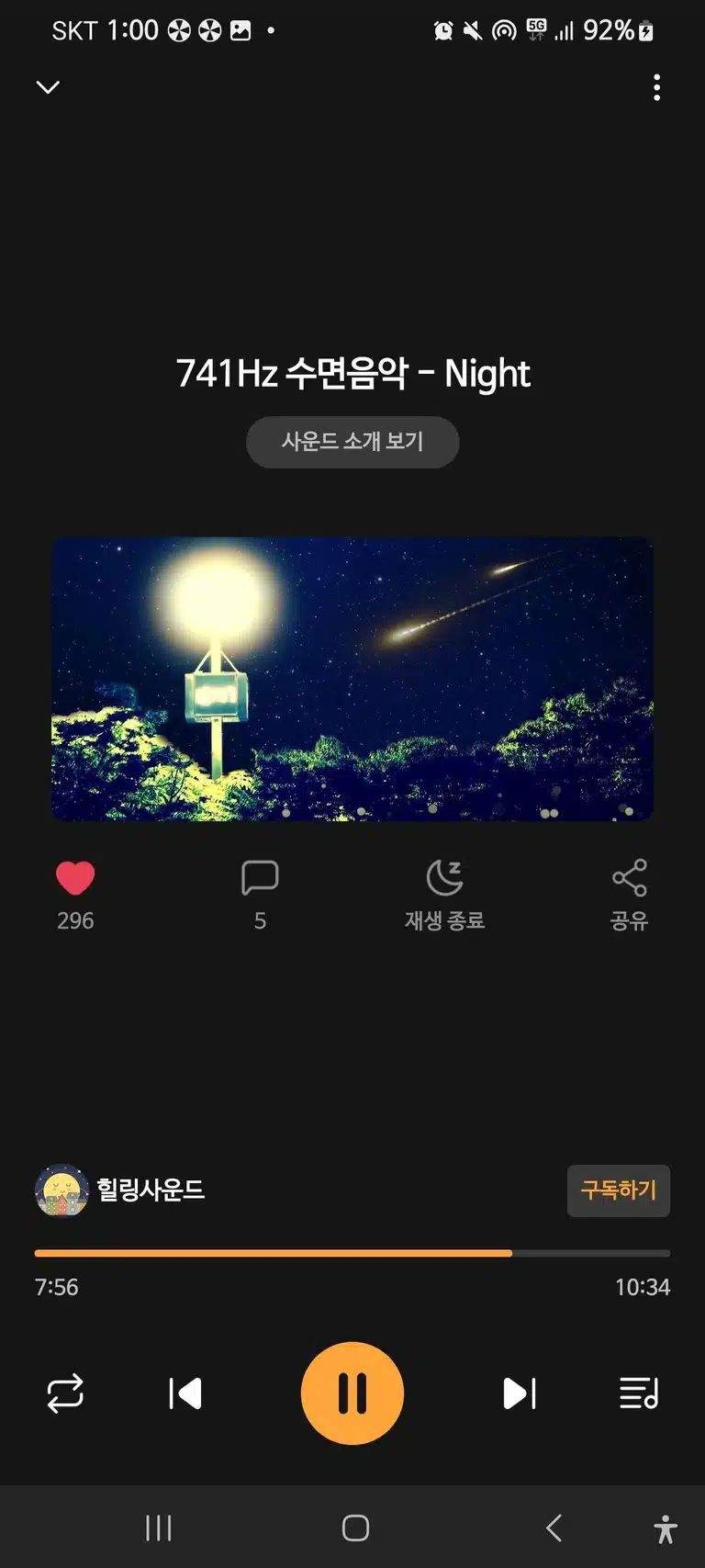Viewport: 705px width, 1568px height.
Task: Skip to the next track
Action: tap(520, 1393)
